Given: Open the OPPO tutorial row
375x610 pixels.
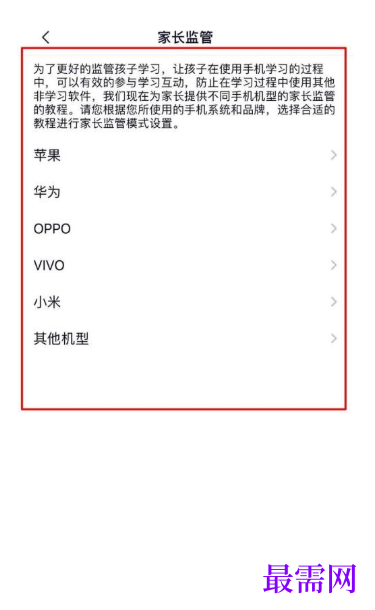Looking at the screenshot, I should click(x=184, y=228).
